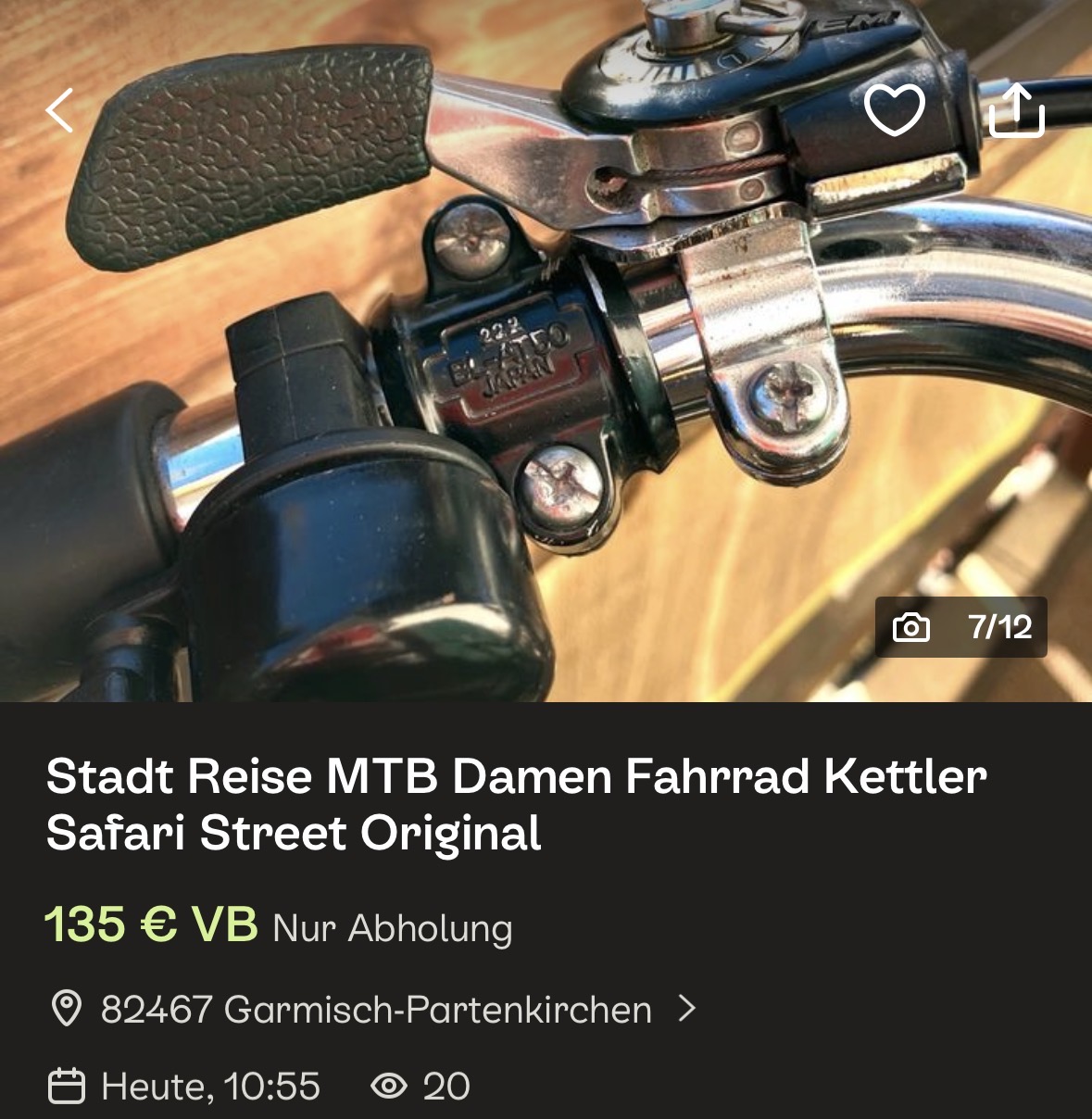Image resolution: width=1092 pixels, height=1119 pixels.
Task: Save this listing with the heart icon
Action: tap(894, 109)
